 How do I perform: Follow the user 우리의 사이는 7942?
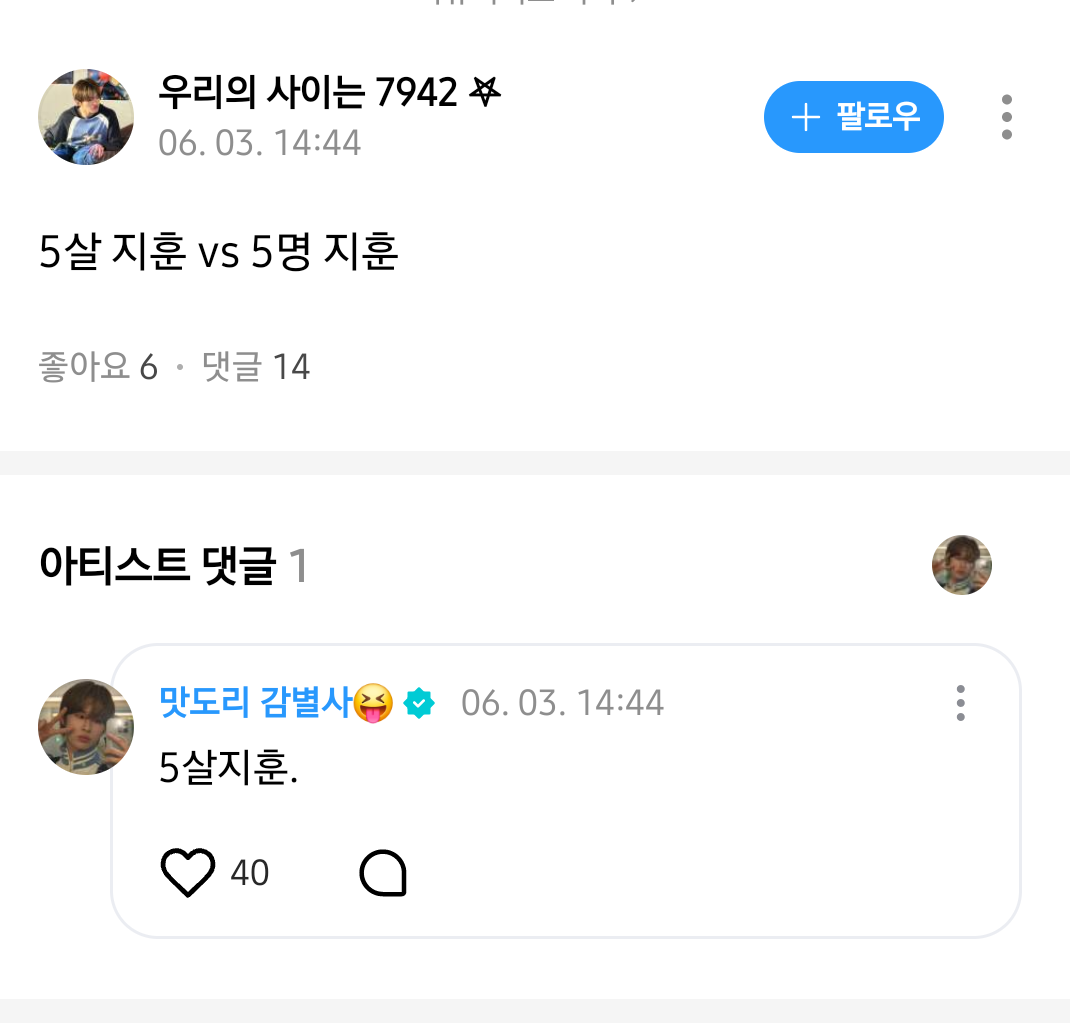click(x=853, y=117)
